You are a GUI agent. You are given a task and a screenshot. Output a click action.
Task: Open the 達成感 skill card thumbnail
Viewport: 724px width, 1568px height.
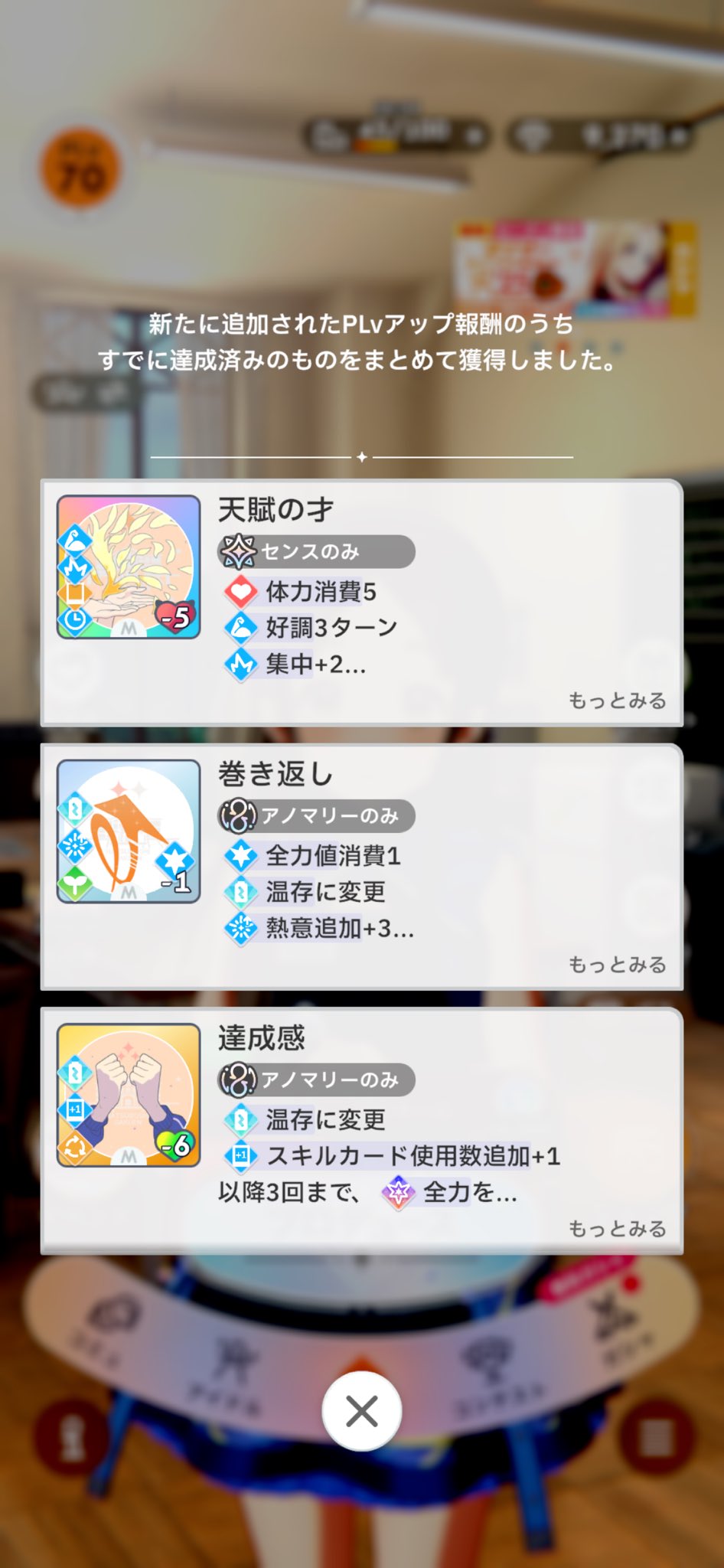(129, 1095)
